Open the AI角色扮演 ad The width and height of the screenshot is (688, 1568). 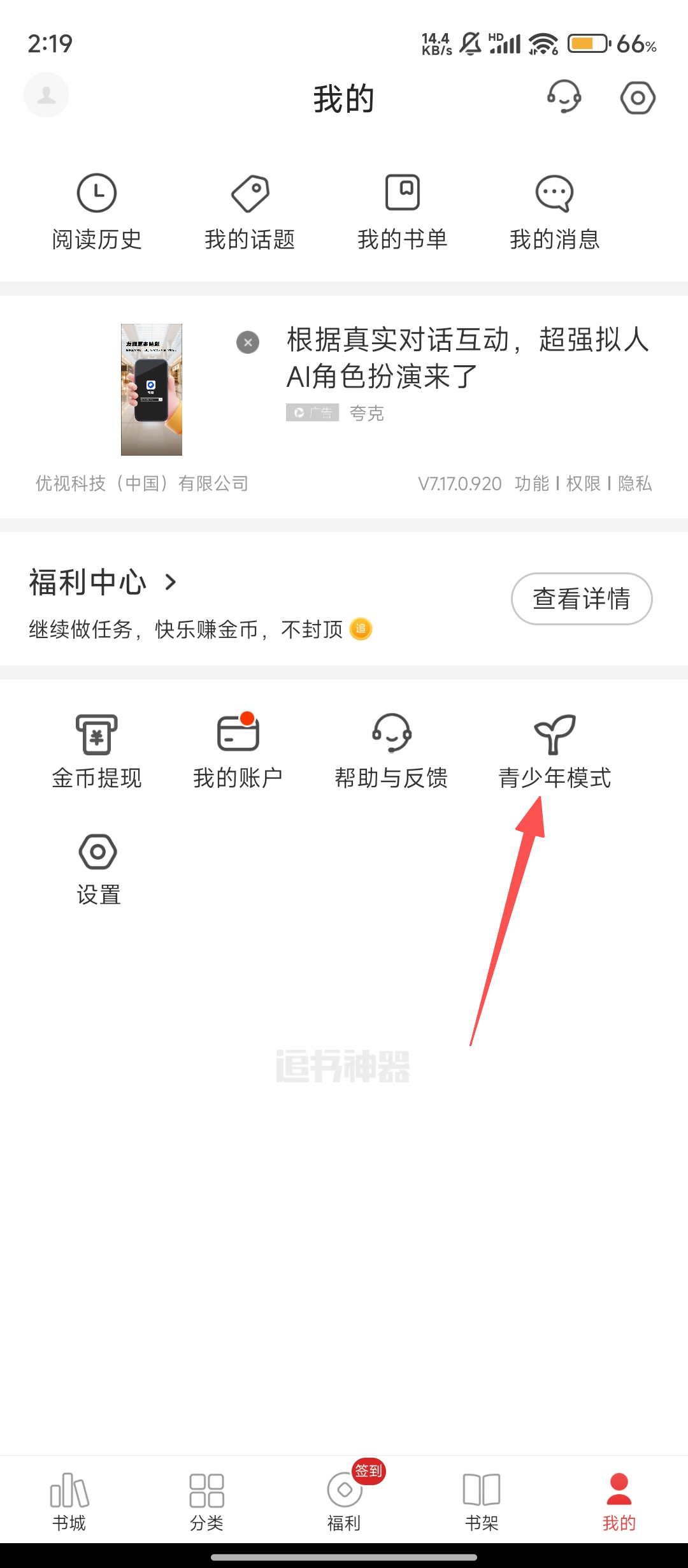pyautogui.click(x=467, y=358)
